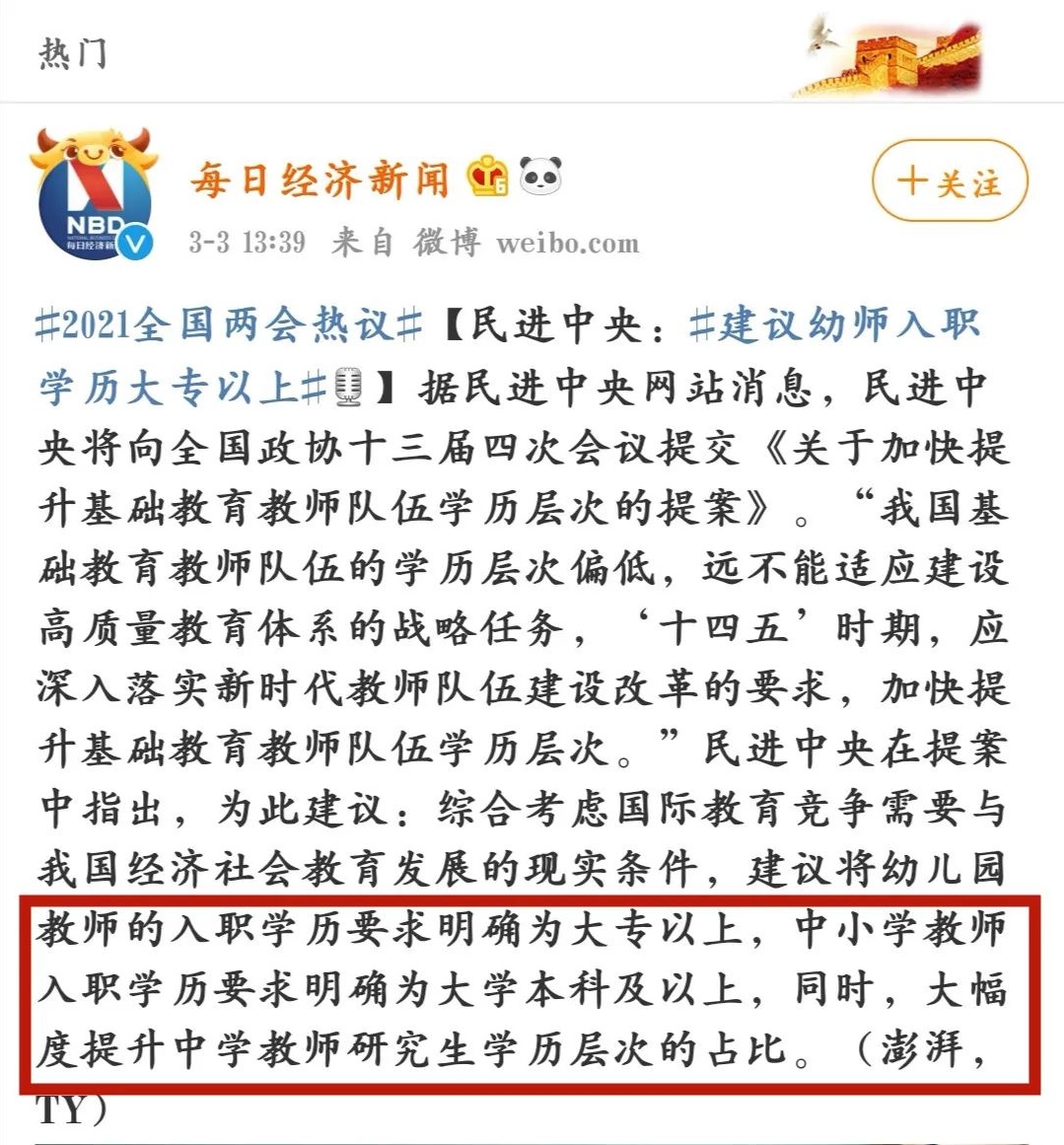The width and height of the screenshot is (1064, 1145).
Task: Open the 微博 weibo.com source link
Action: [527, 243]
